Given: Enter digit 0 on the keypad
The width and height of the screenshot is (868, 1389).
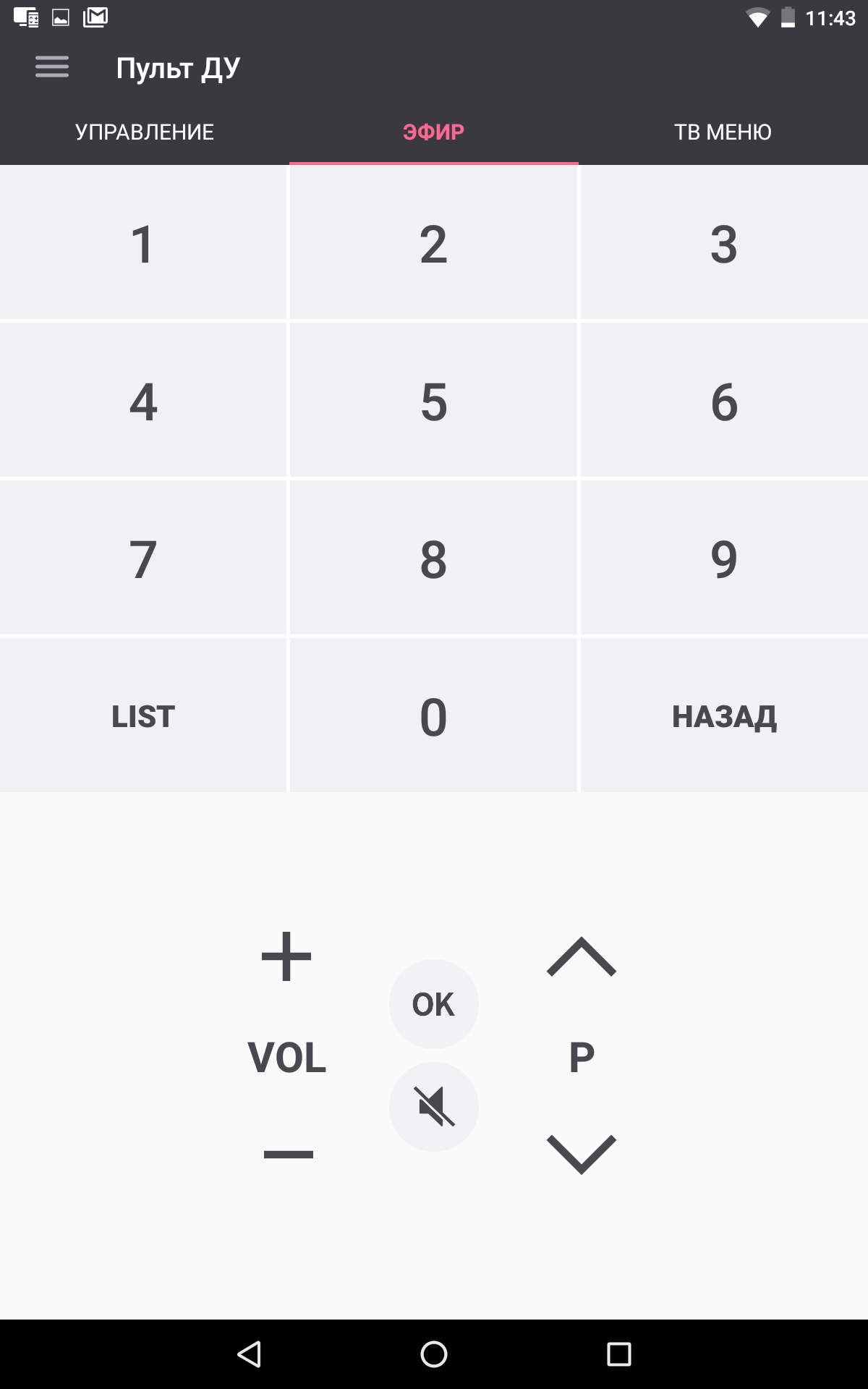Looking at the screenshot, I should (433, 716).
